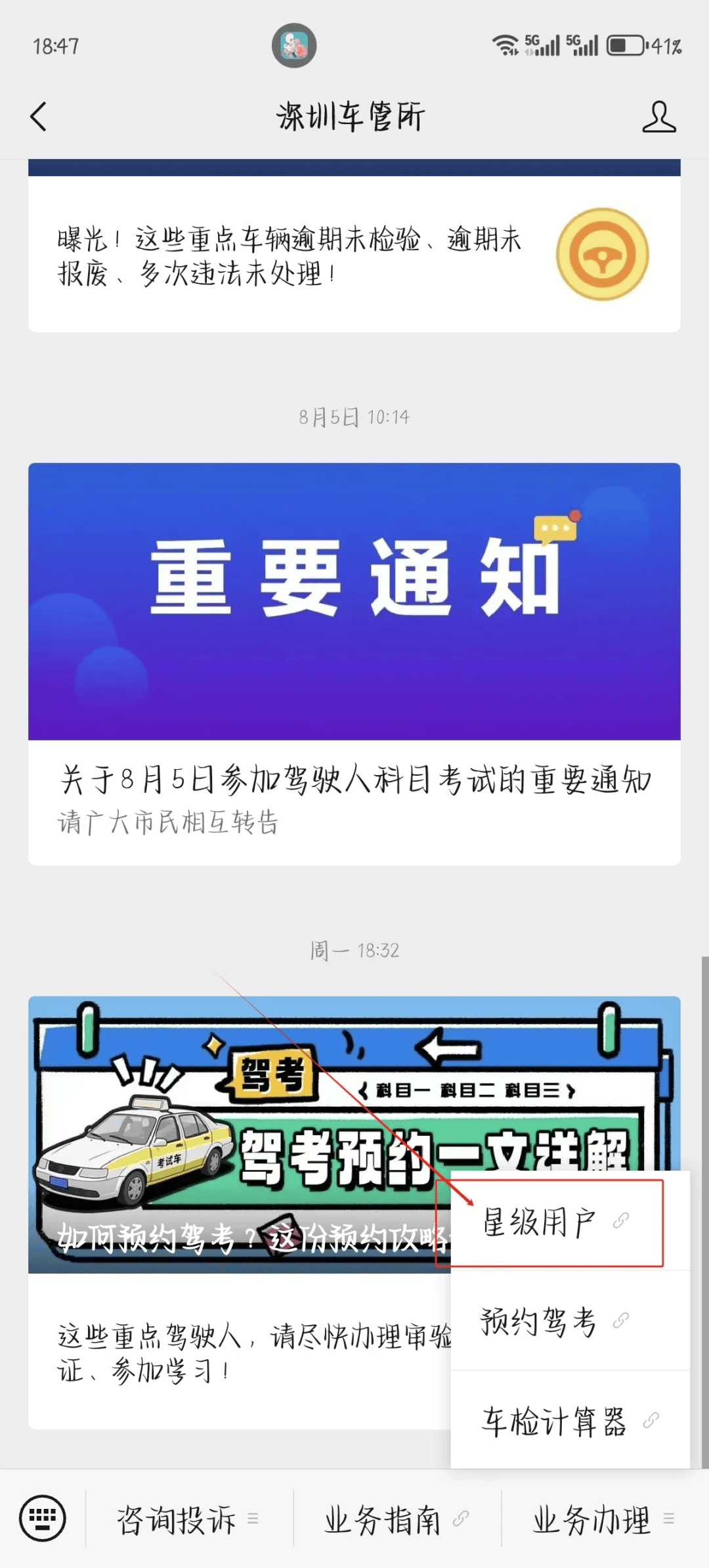
Task: Go back from 深圳车管所 chat
Action: point(39,117)
